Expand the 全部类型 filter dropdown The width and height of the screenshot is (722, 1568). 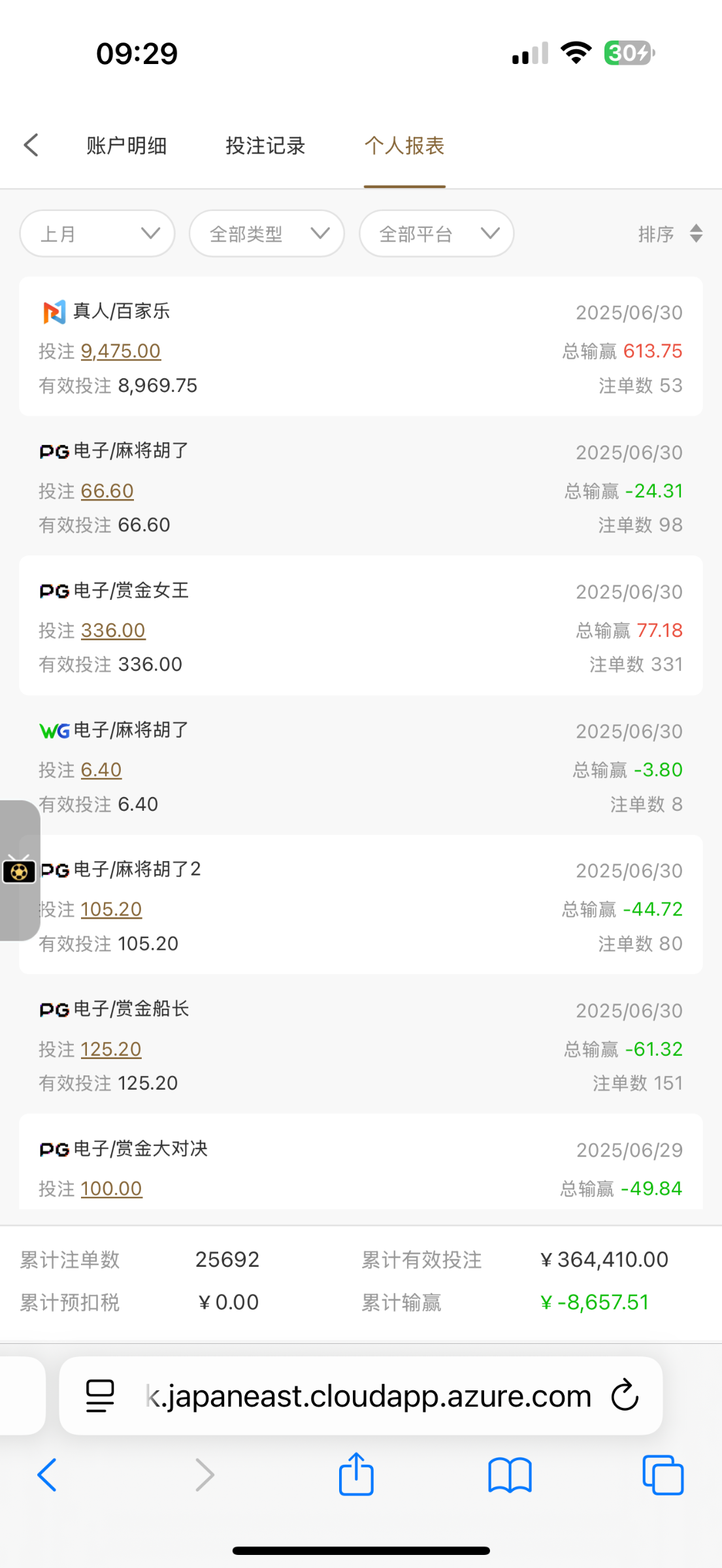[x=267, y=234]
